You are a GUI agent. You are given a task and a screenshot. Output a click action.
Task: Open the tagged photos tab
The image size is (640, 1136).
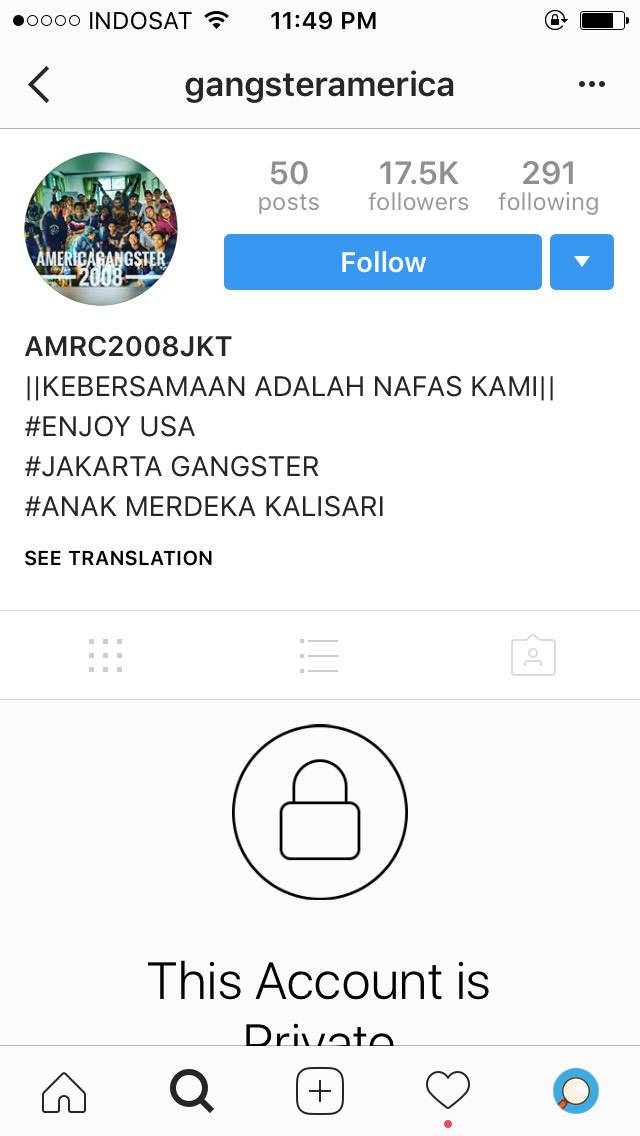pos(533,655)
